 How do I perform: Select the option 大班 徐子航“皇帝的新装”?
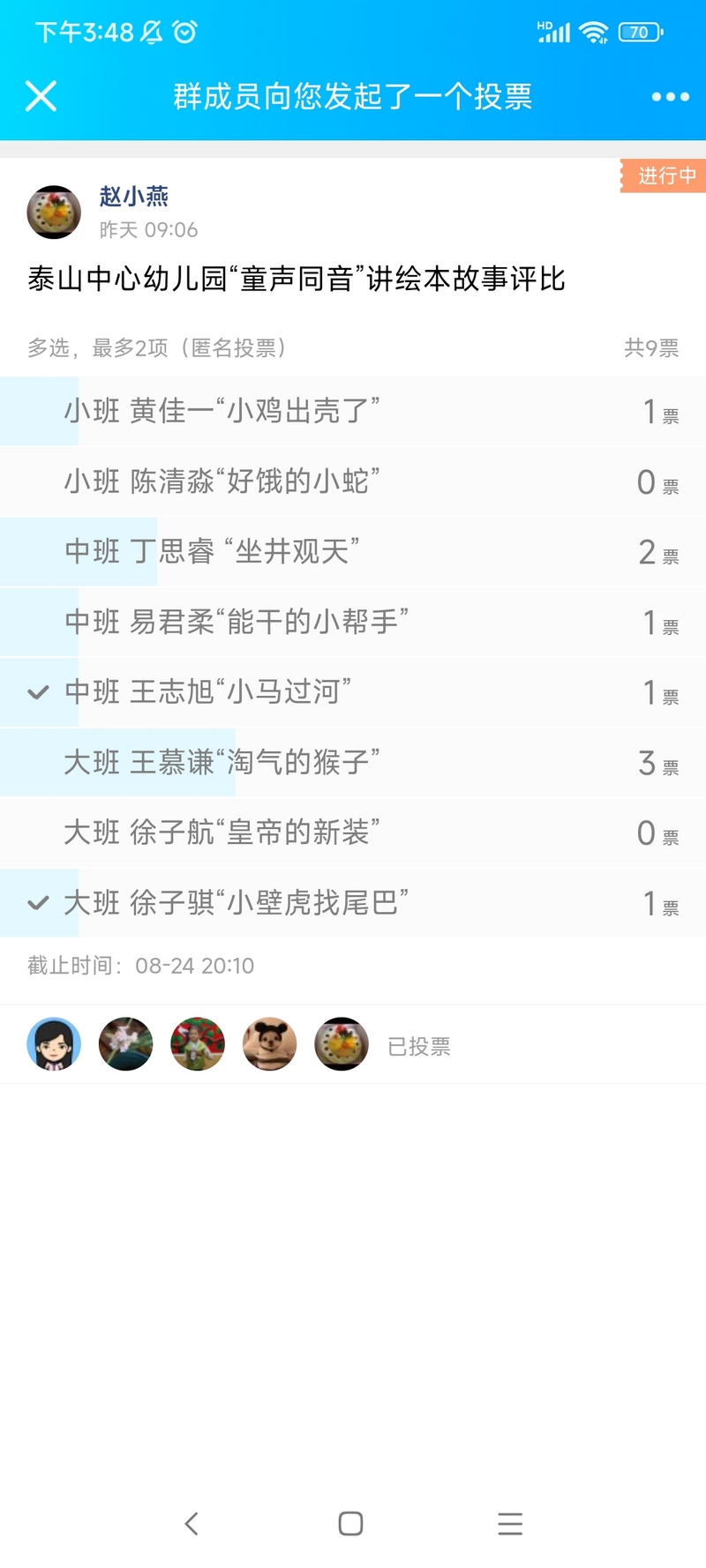pos(353,833)
